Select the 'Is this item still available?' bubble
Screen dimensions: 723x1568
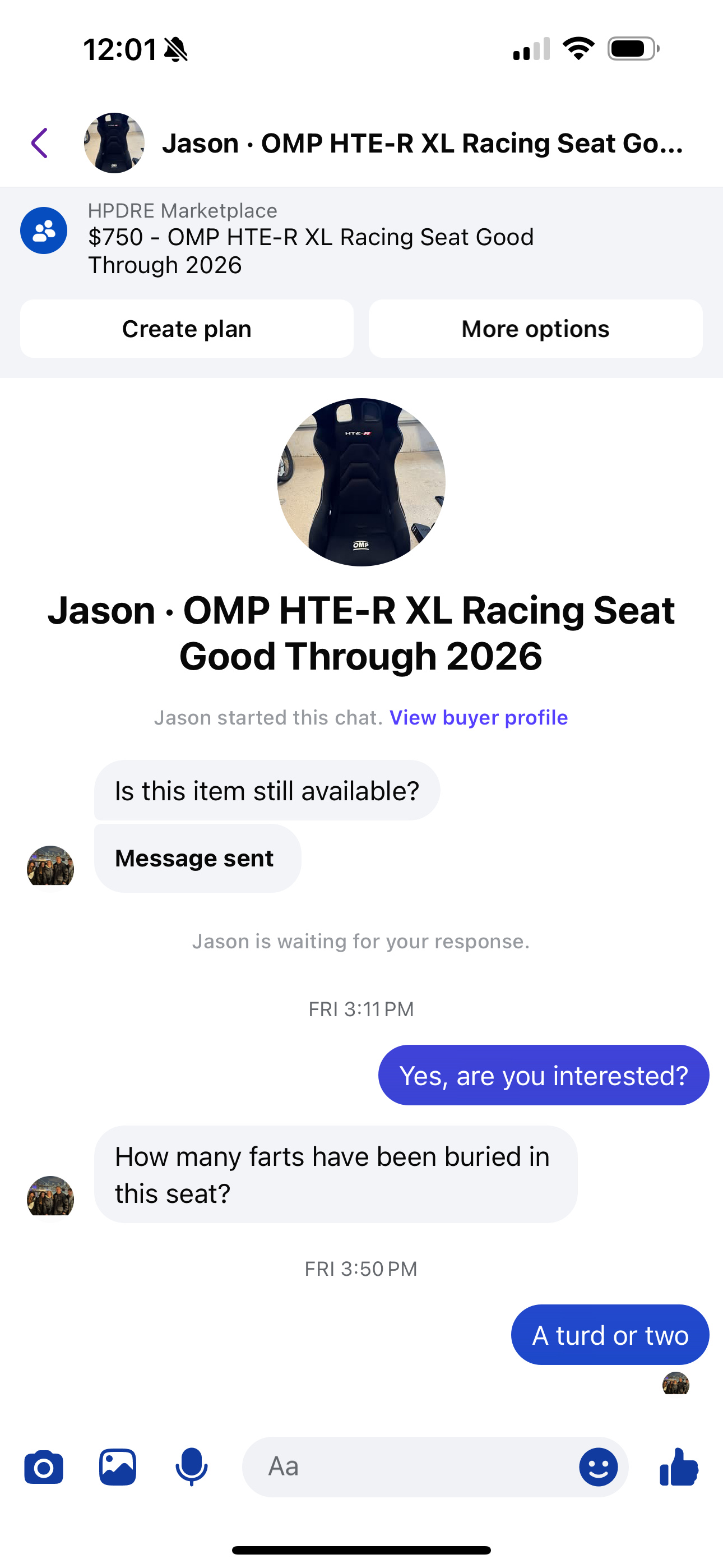pos(267,790)
